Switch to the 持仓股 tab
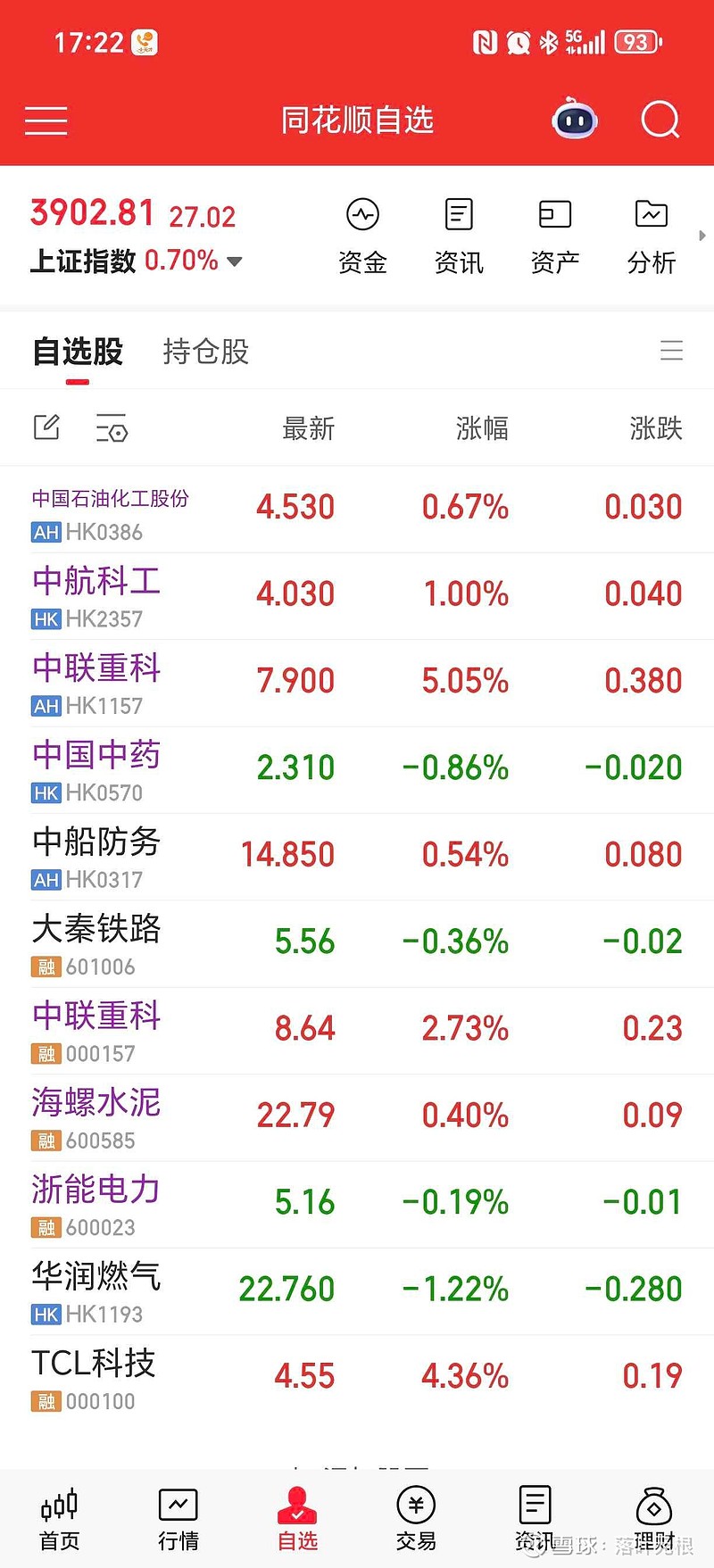 pyautogui.click(x=204, y=352)
